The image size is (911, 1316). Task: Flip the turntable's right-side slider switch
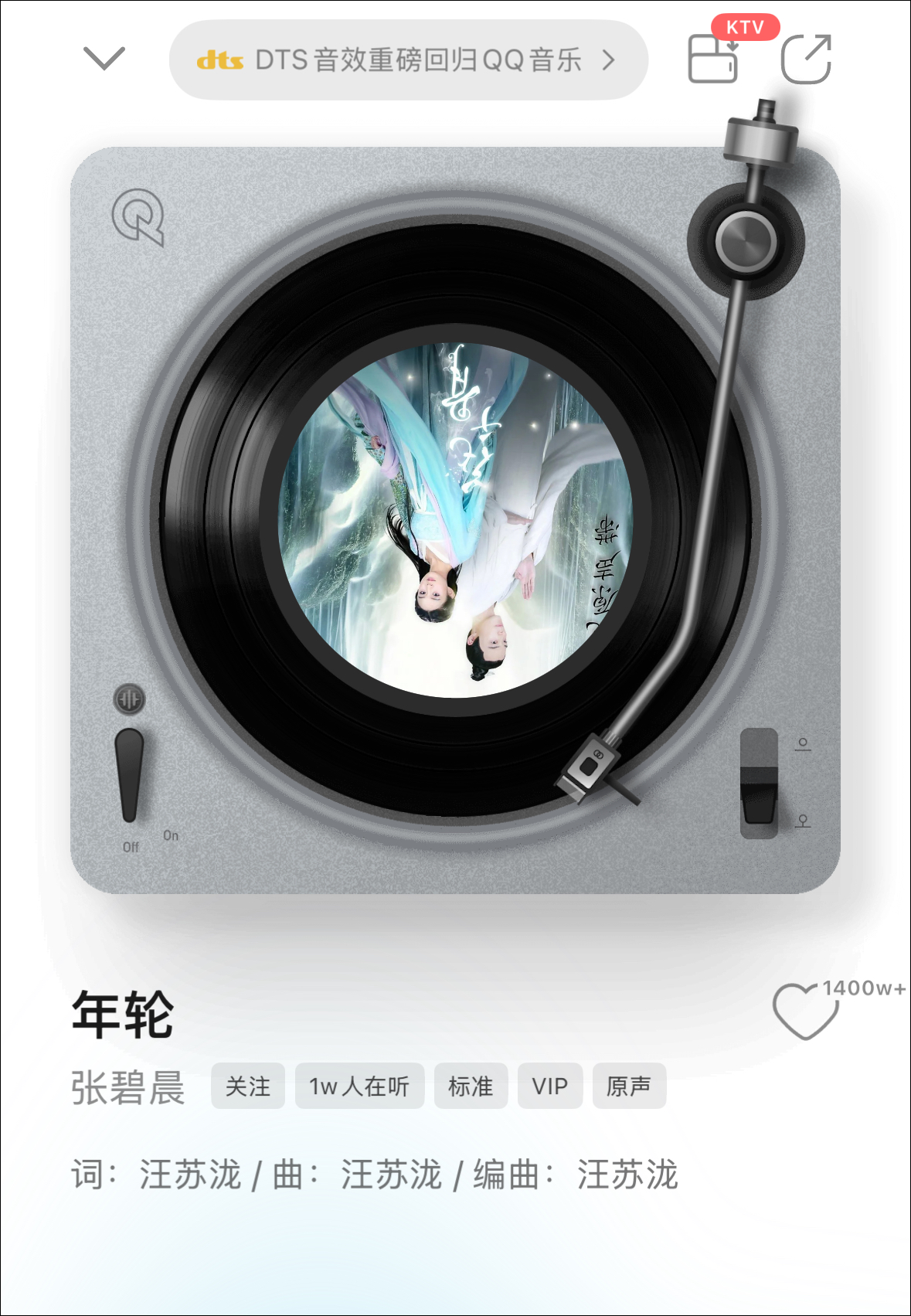click(759, 784)
